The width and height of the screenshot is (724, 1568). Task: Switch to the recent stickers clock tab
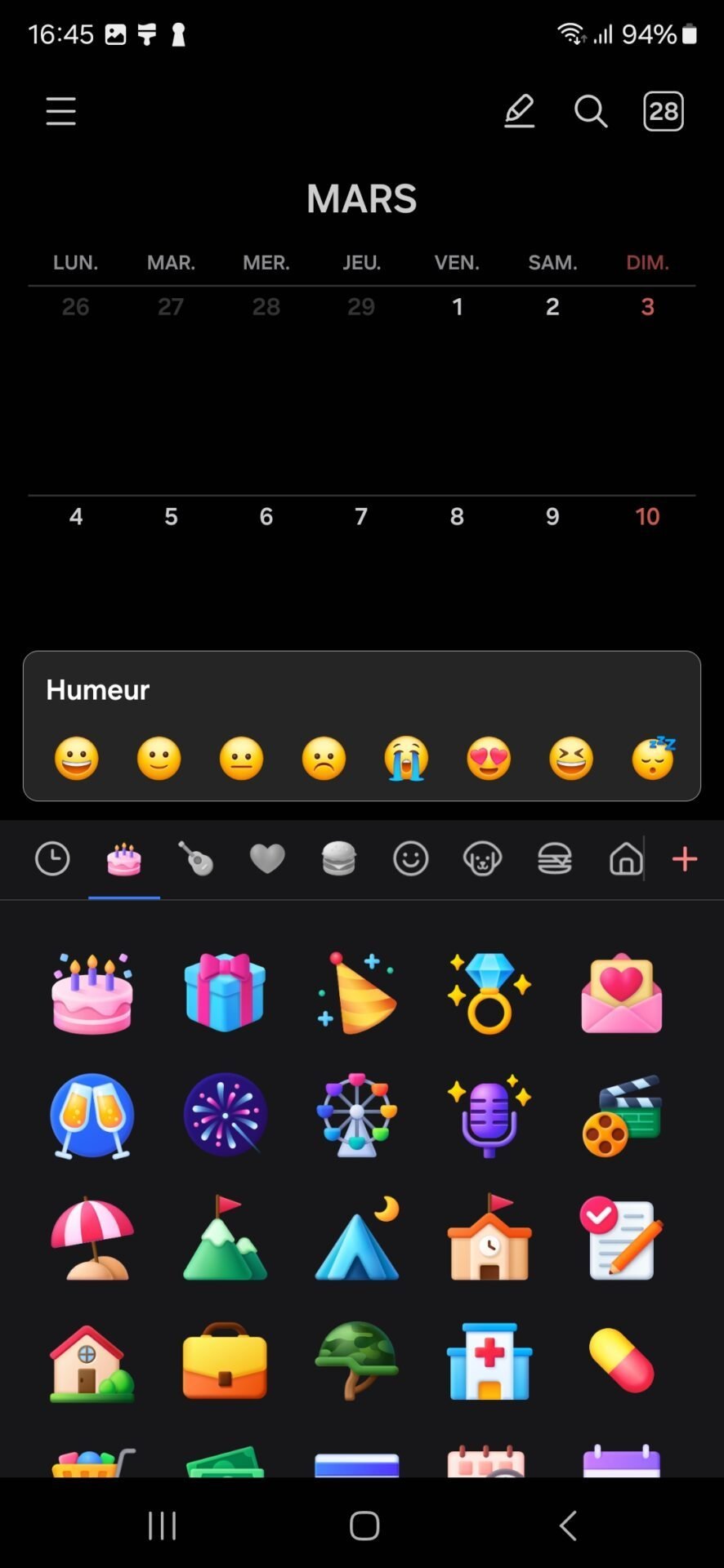point(52,859)
